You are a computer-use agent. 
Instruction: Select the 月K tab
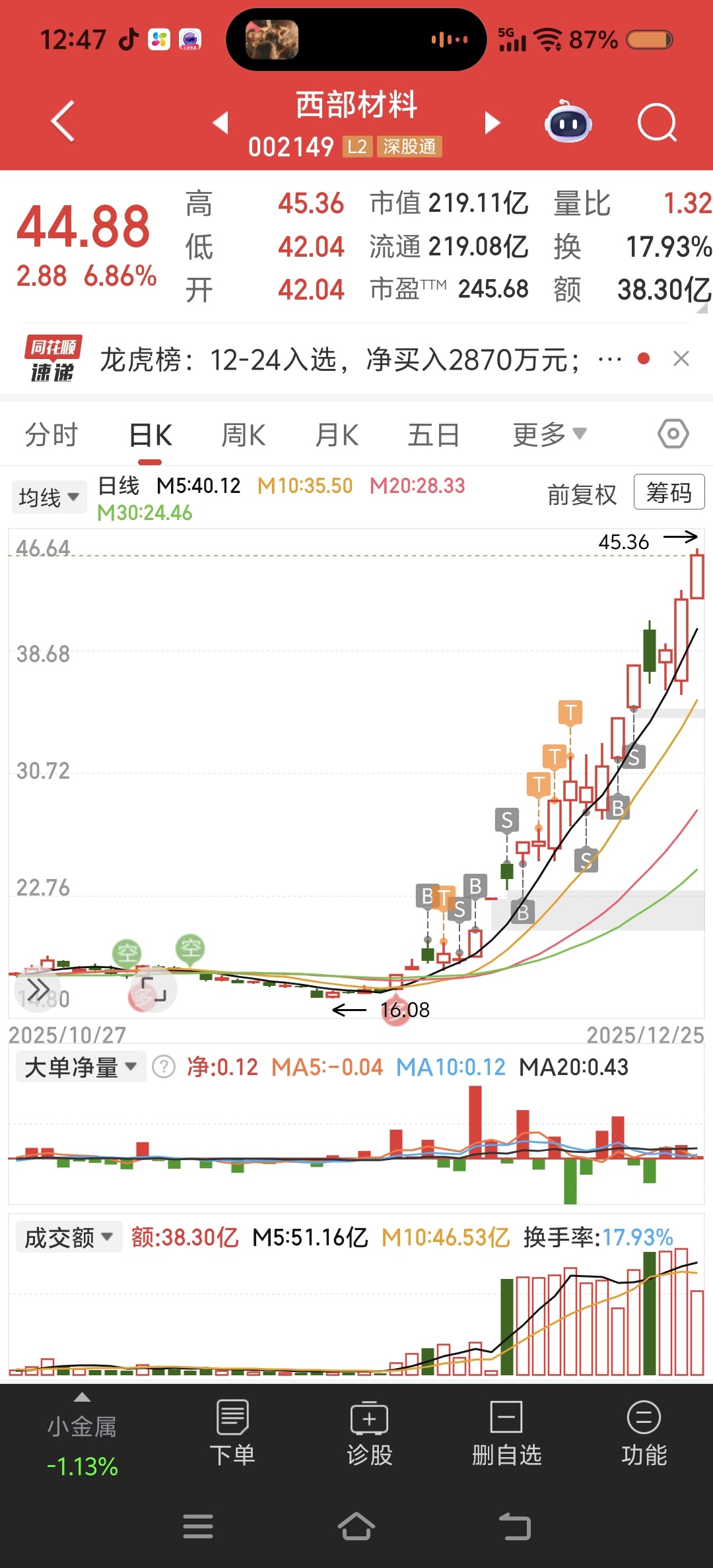tap(337, 435)
